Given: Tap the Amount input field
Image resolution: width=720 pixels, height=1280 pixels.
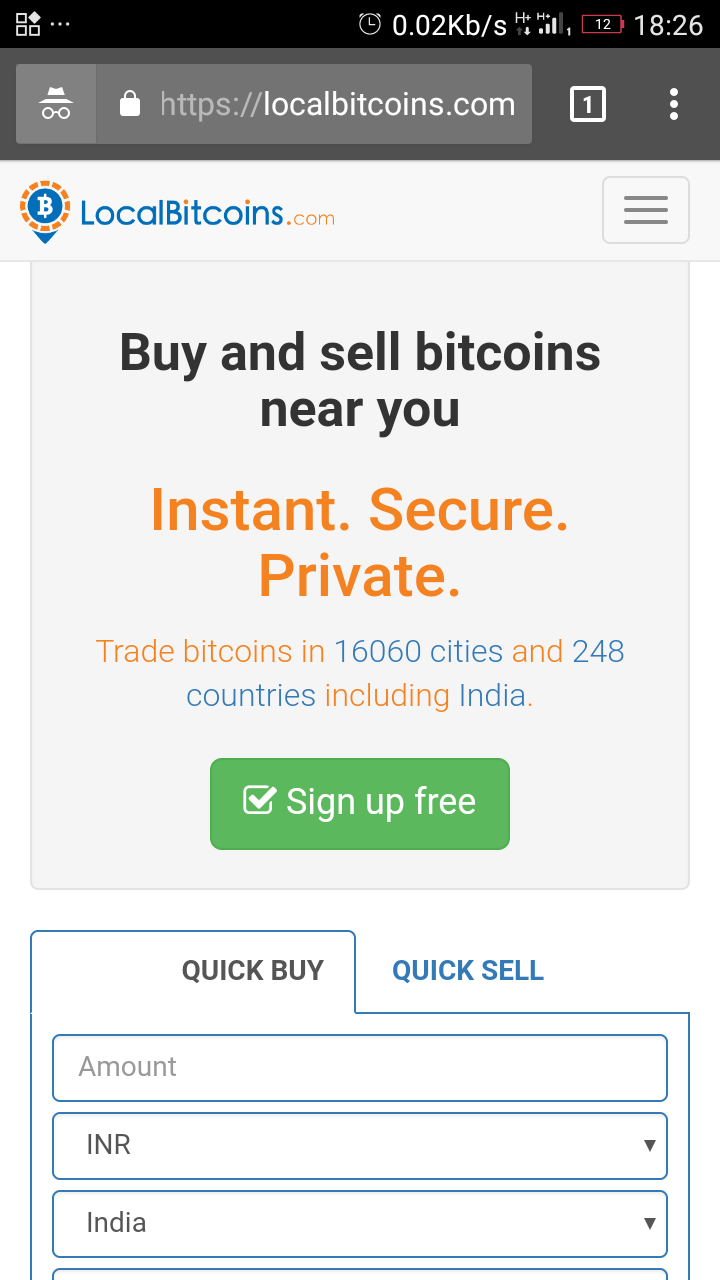Looking at the screenshot, I should click(x=360, y=1068).
